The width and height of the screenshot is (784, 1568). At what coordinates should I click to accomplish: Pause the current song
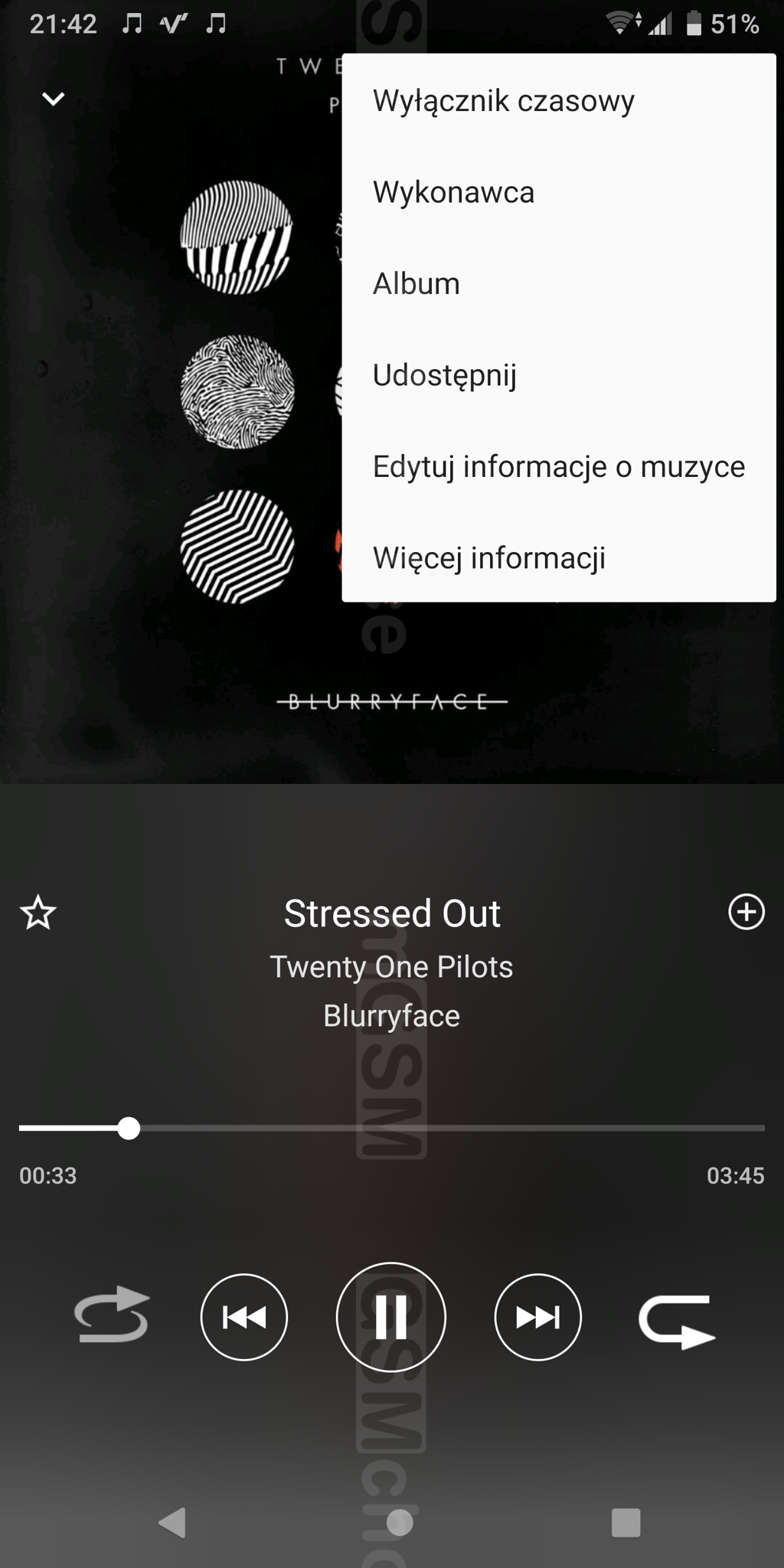391,1317
